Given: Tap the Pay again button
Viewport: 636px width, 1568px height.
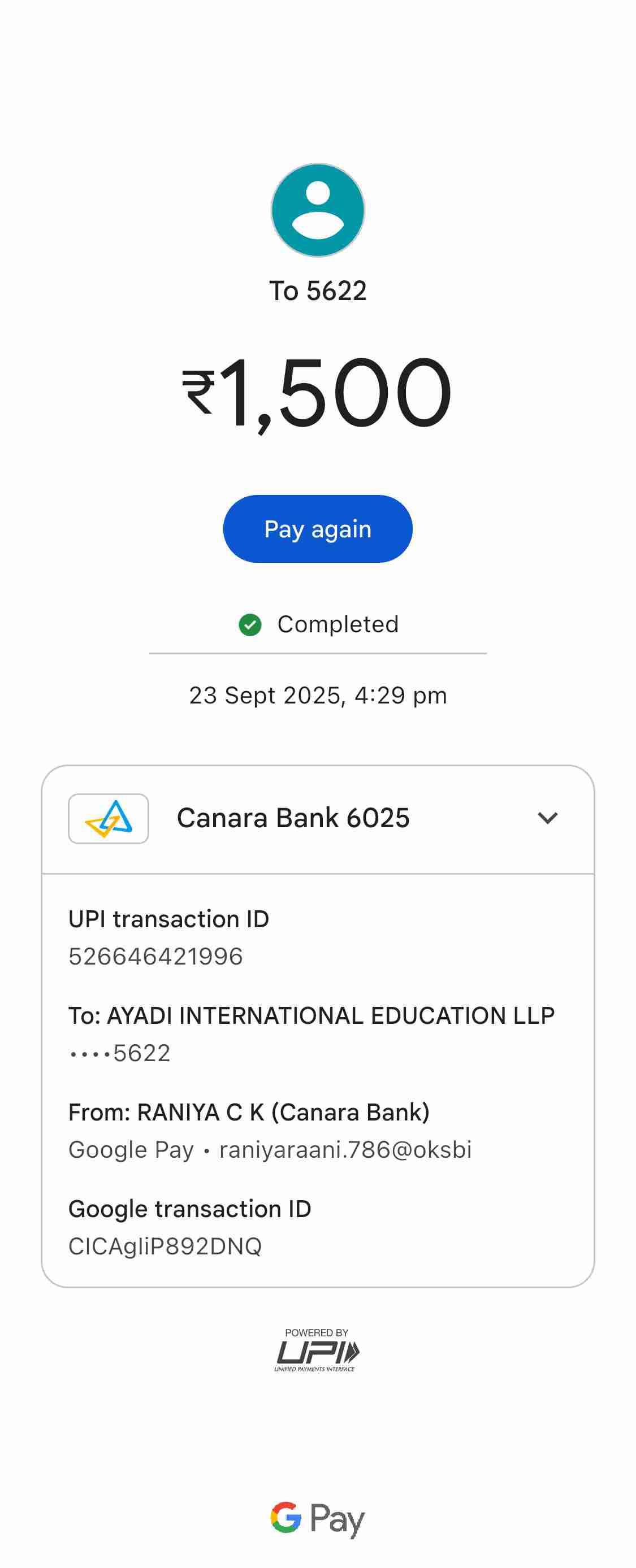Looking at the screenshot, I should pos(317,528).
